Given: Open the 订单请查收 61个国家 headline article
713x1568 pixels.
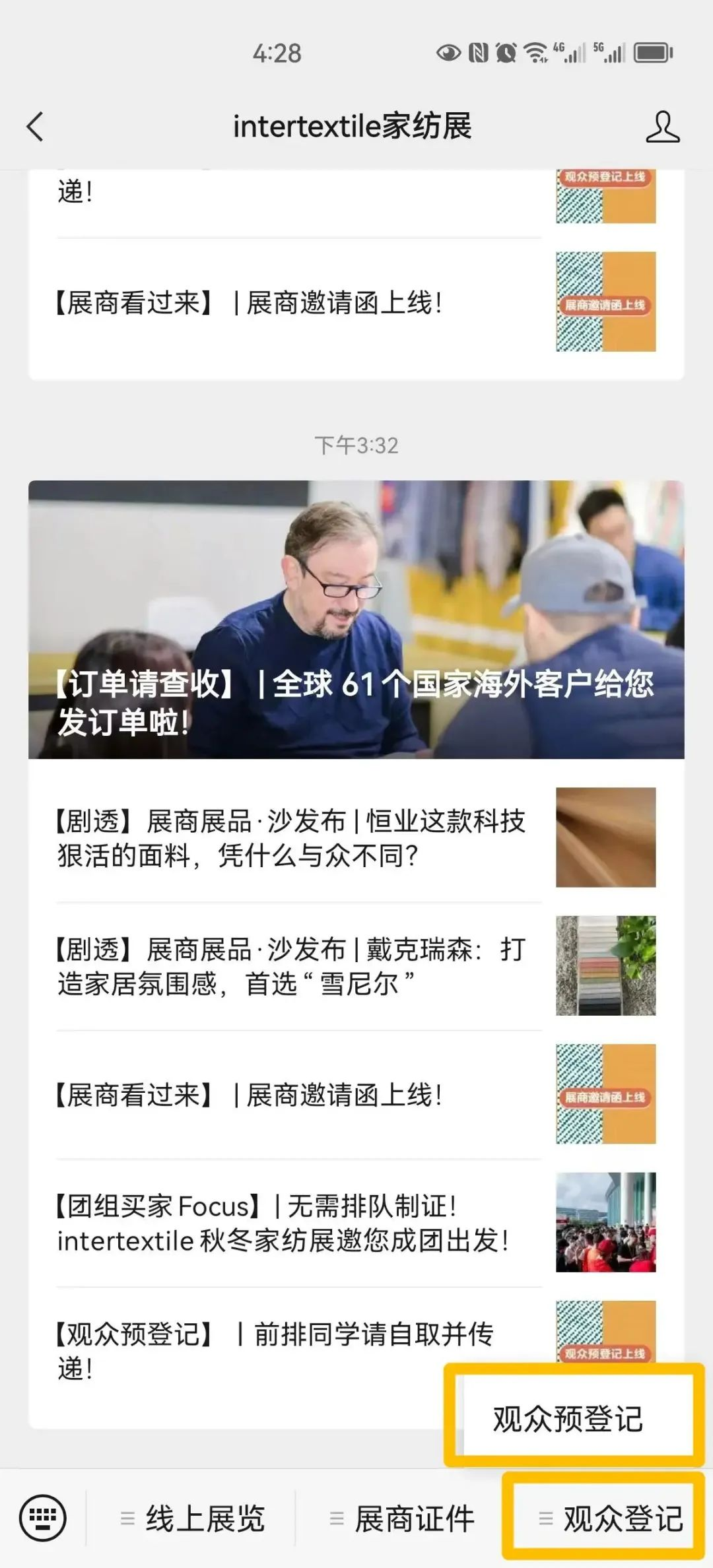Looking at the screenshot, I should 356,619.
